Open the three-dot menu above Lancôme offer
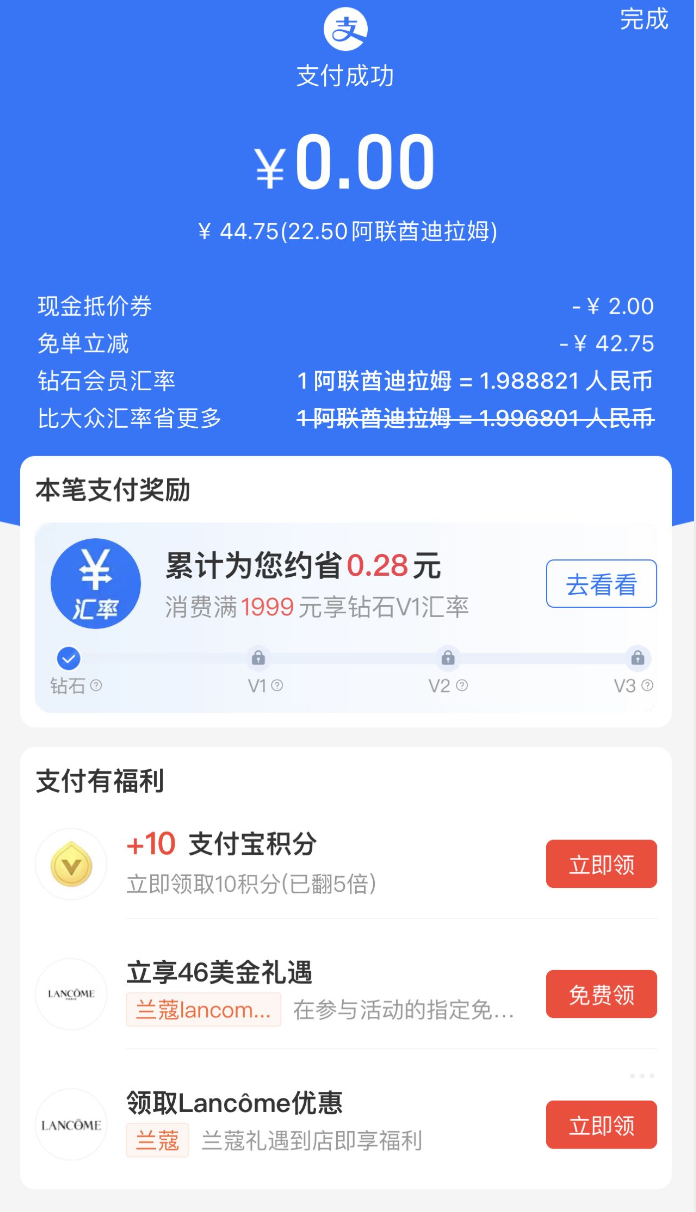The height and width of the screenshot is (1212, 696). (x=642, y=1076)
